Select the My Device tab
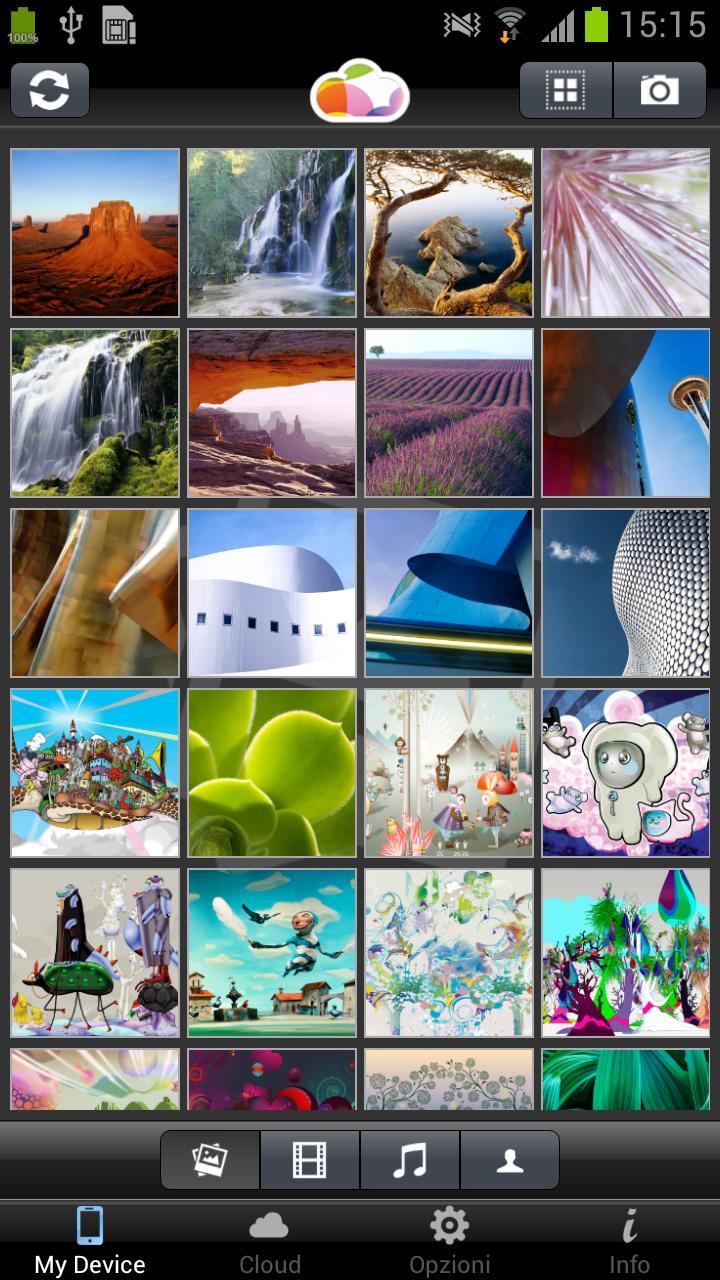 [x=90, y=1241]
